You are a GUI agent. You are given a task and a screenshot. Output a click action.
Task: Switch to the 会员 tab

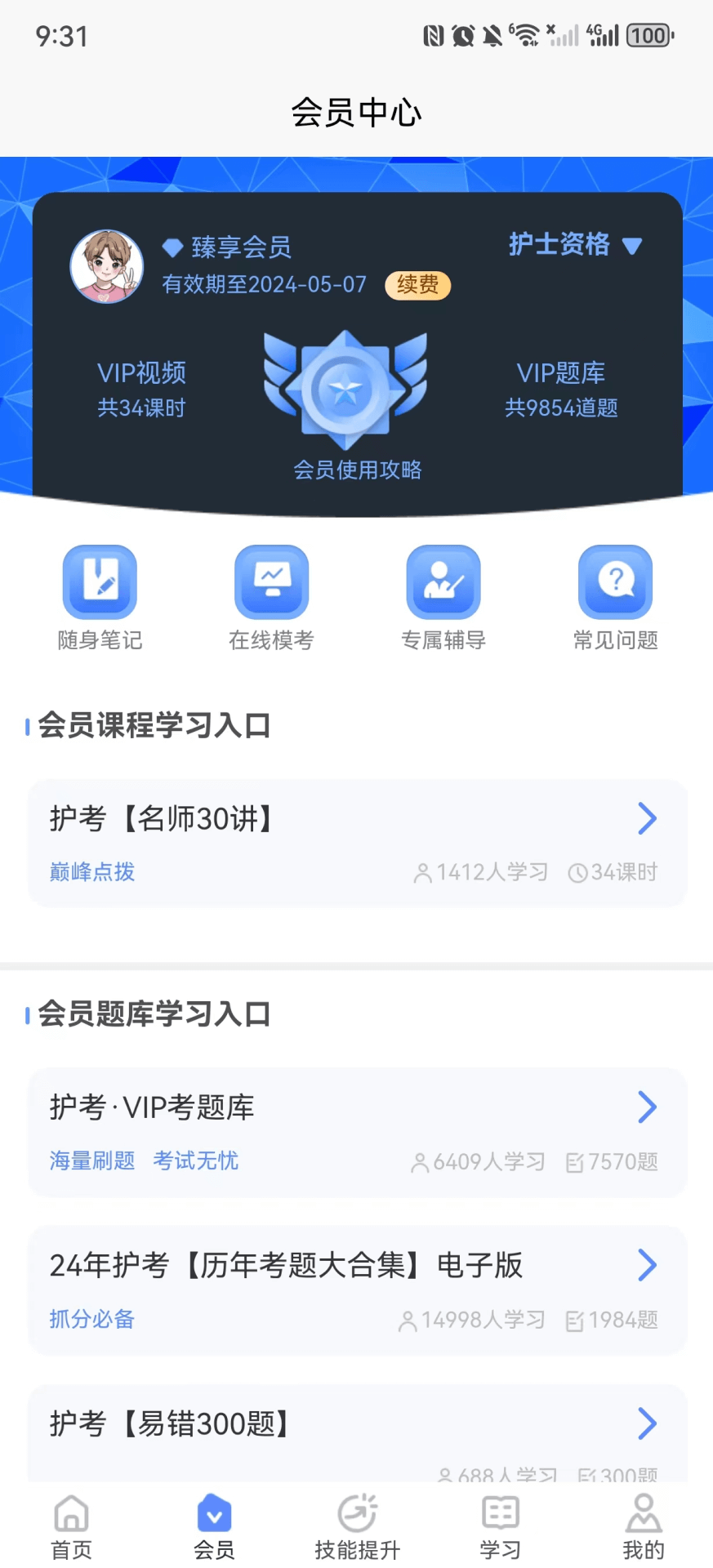[214, 1523]
